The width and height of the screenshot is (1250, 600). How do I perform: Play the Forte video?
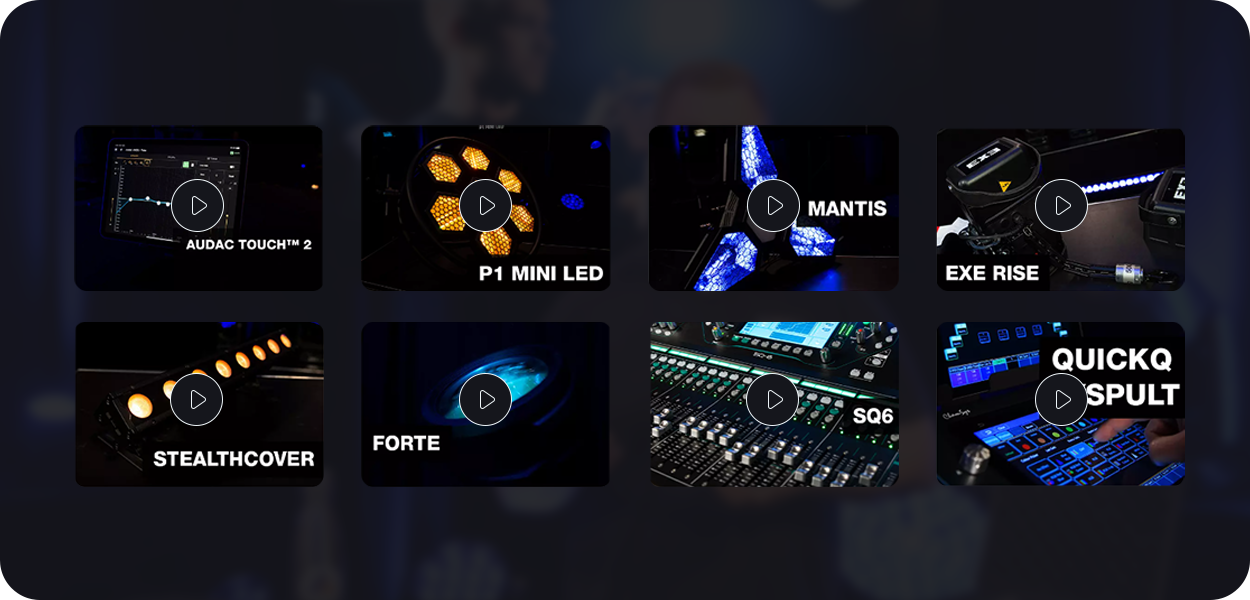coord(485,400)
